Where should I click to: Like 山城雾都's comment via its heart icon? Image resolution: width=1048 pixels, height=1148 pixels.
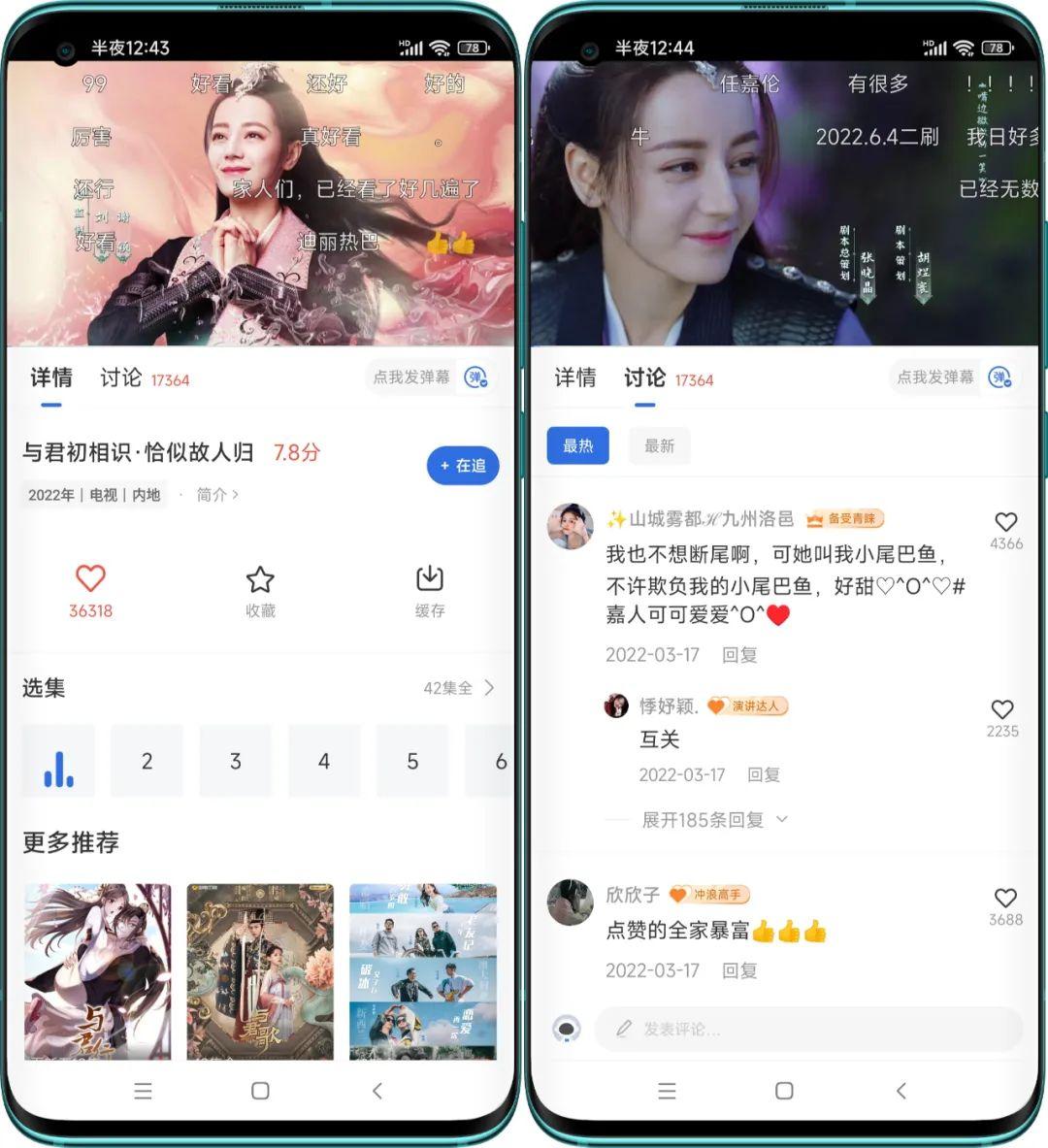[x=1005, y=522]
